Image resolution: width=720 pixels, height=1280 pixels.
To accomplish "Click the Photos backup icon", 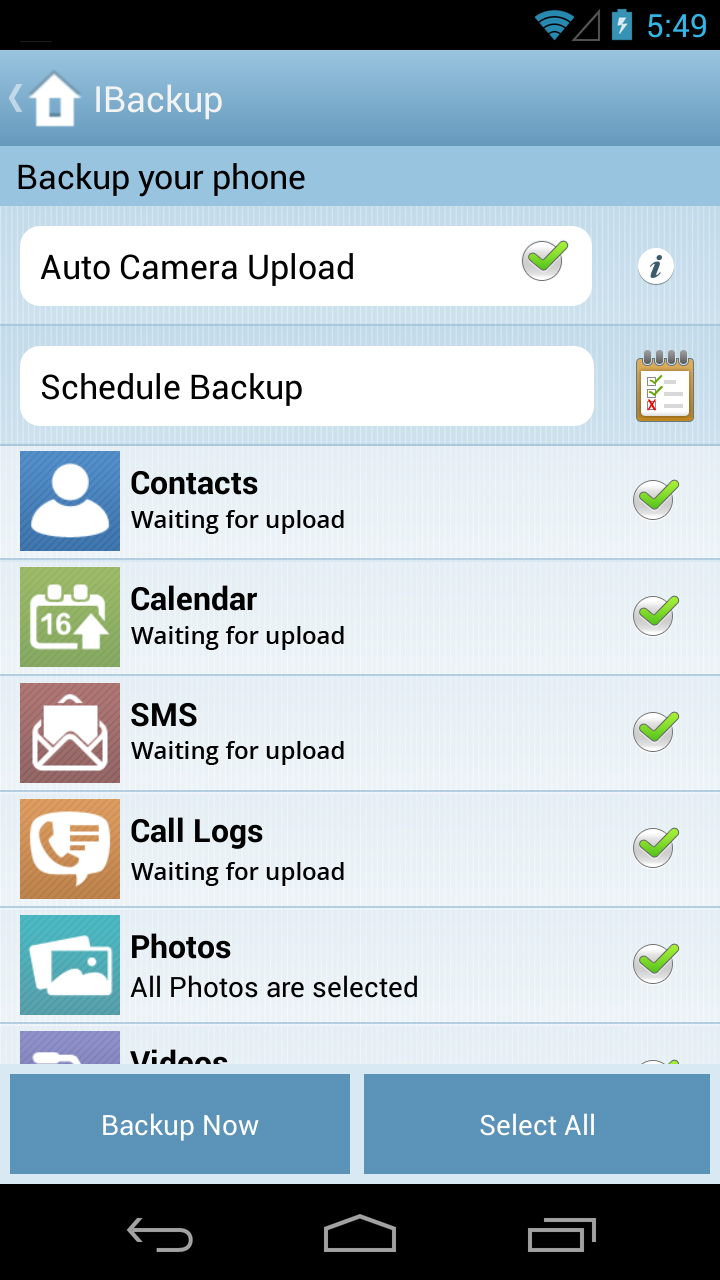I will tap(69, 964).
